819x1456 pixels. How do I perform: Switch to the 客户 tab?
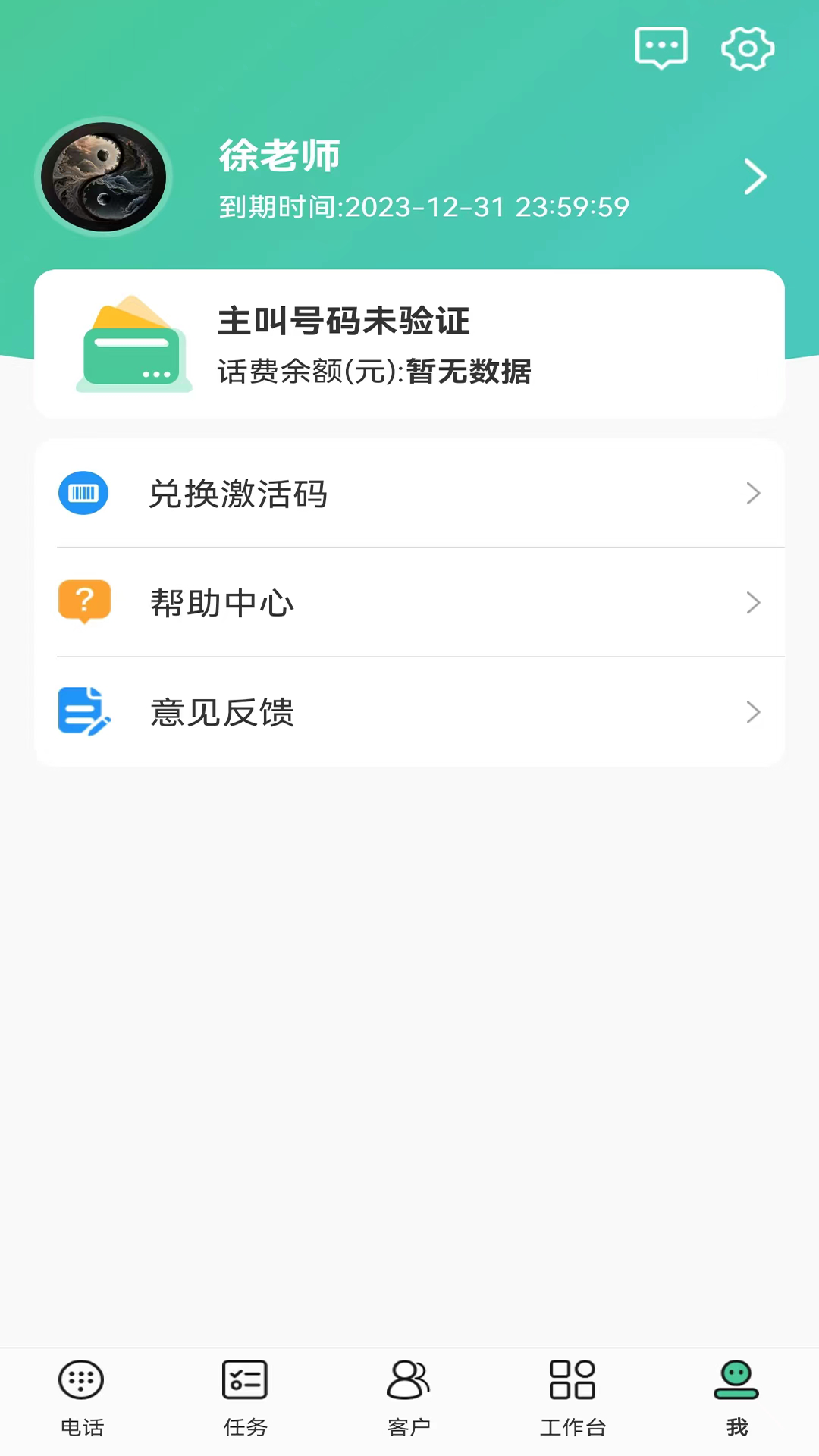409,1399
